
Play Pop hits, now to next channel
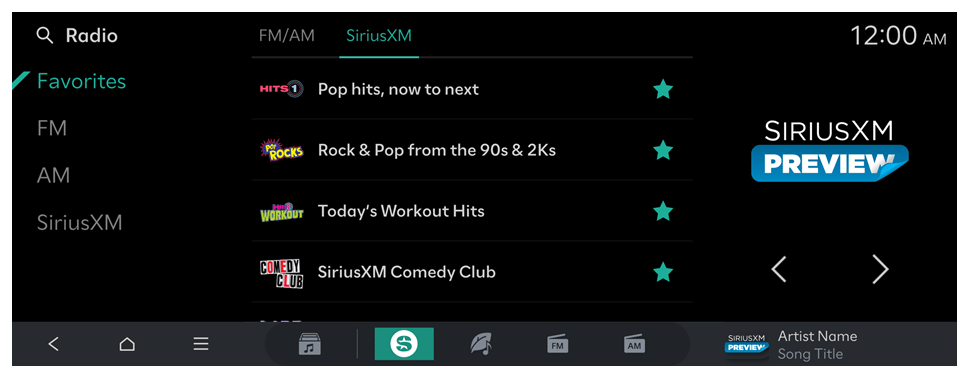pos(472,90)
